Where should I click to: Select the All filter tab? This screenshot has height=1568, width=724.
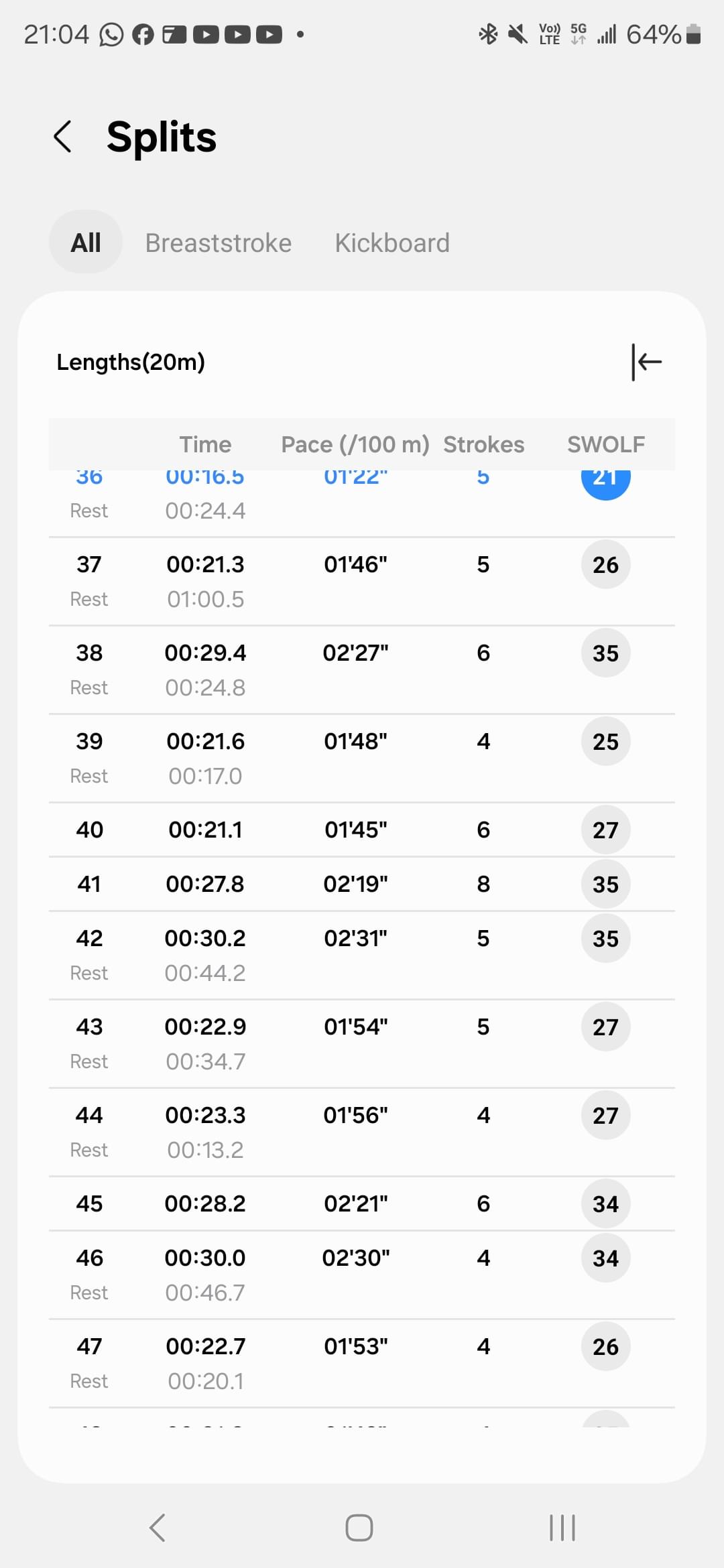pos(86,242)
